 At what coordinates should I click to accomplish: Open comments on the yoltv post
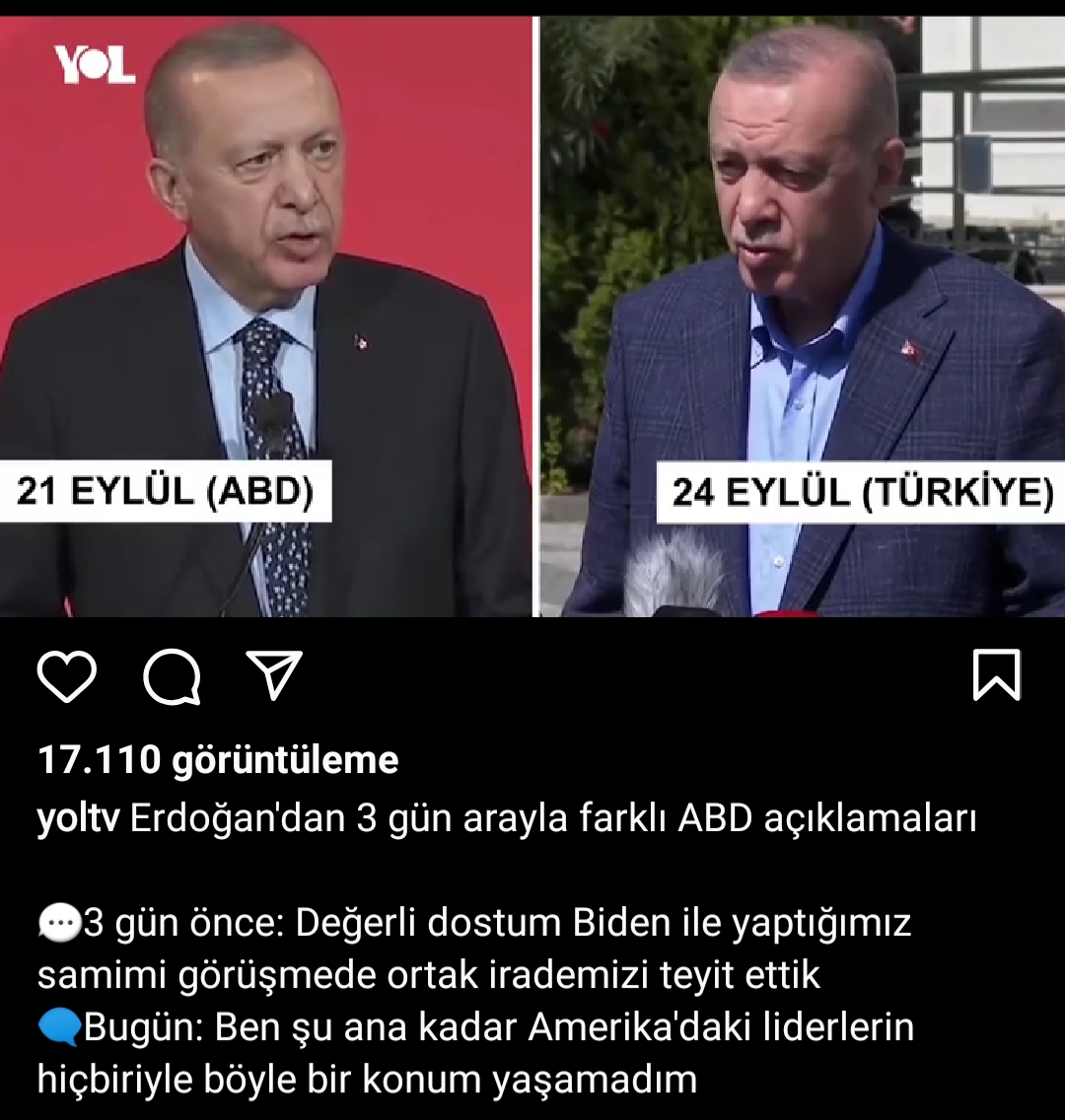coord(173,676)
